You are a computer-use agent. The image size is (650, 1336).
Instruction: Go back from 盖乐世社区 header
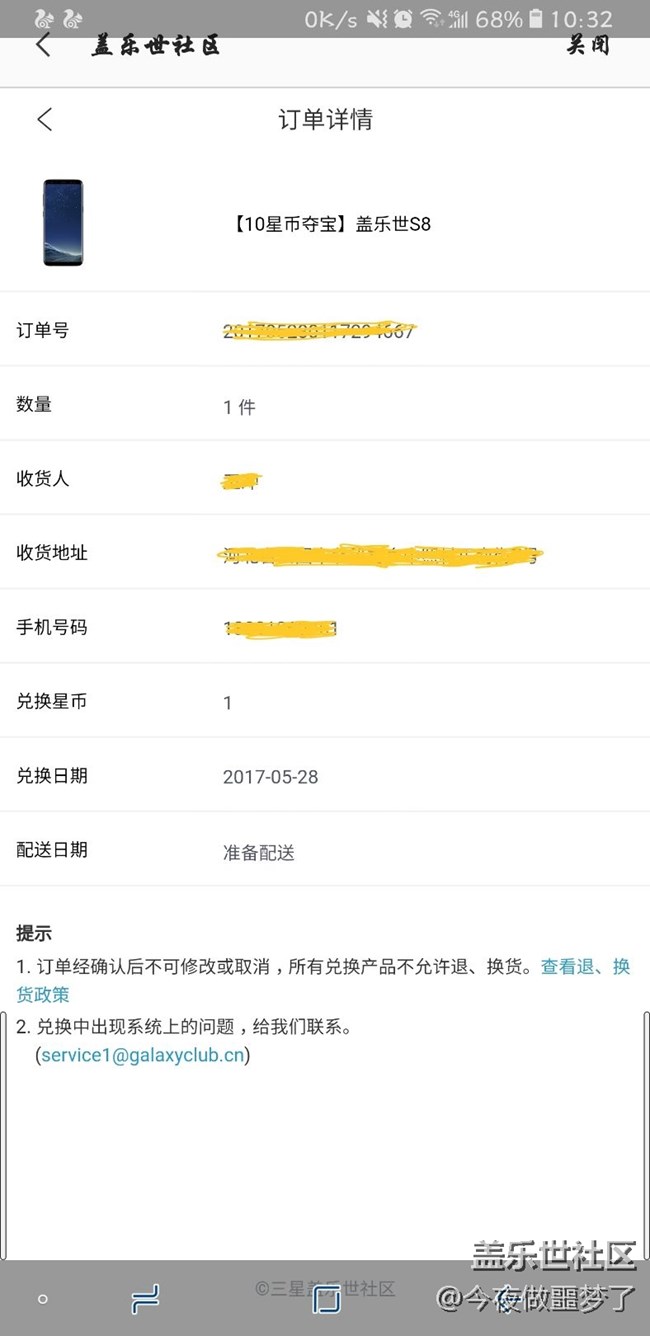pos(43,45)
